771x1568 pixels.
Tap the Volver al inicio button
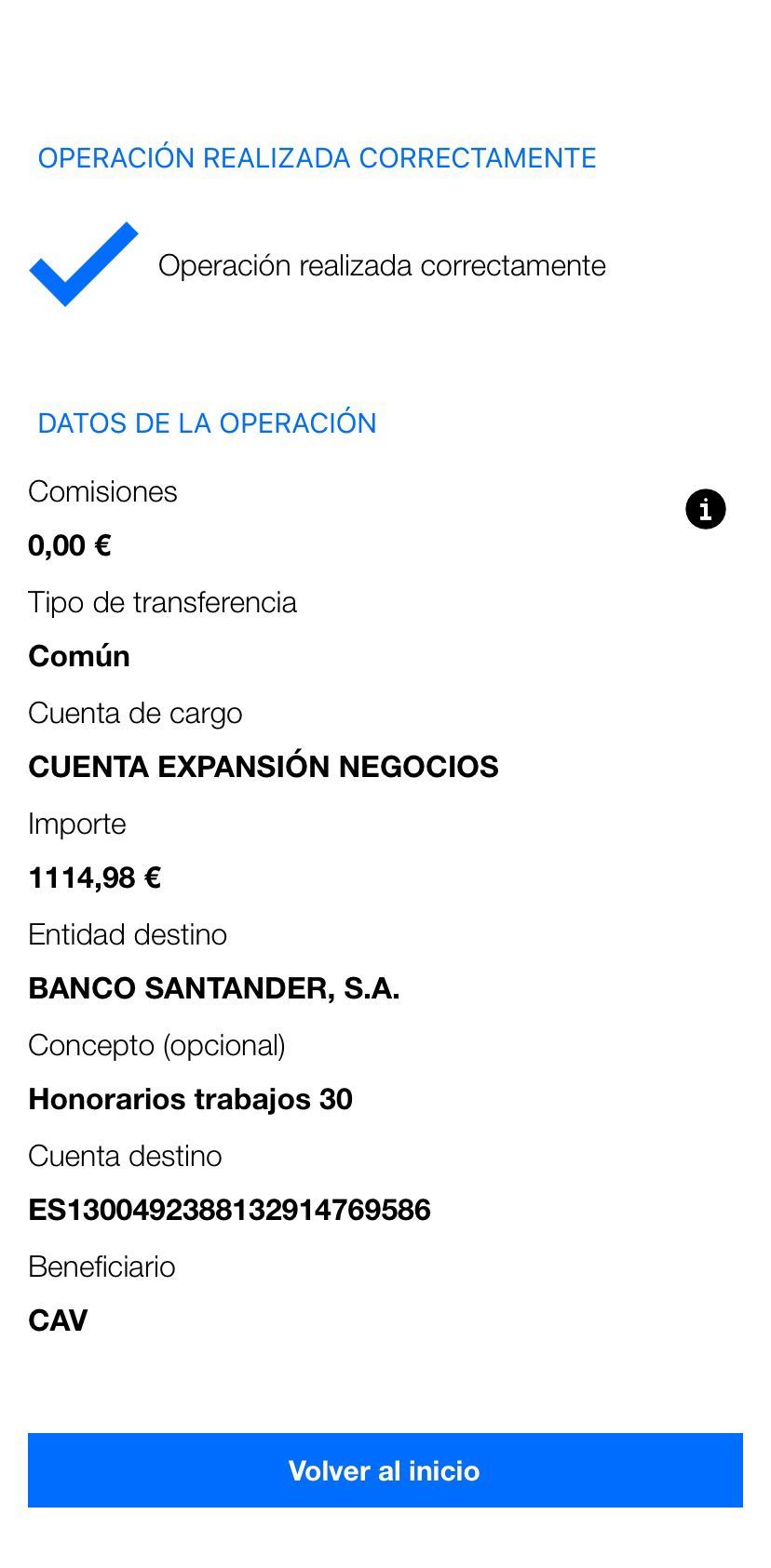click(x=385, y=1469)
